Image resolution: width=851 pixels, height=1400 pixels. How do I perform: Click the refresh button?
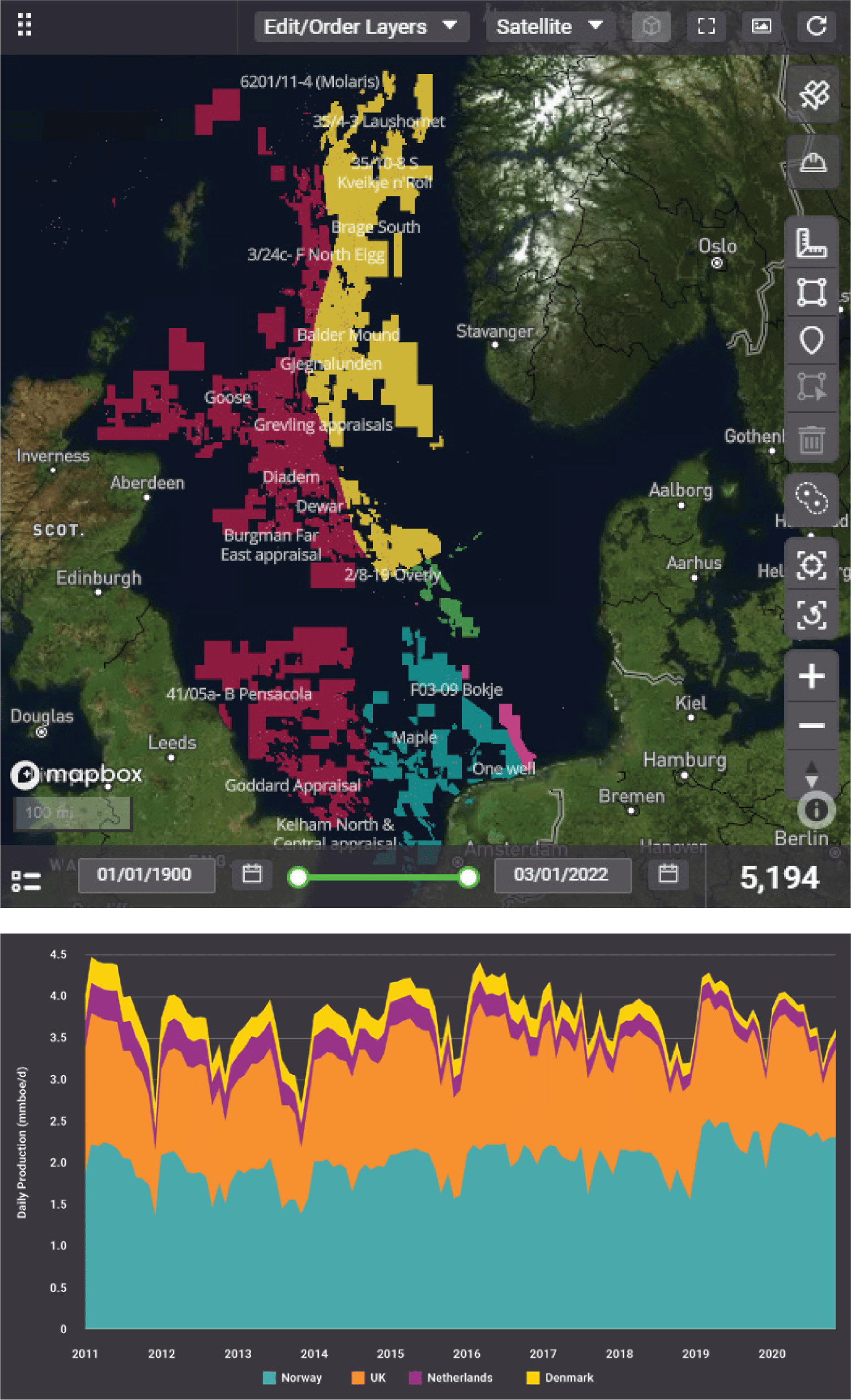pos(816,26)
